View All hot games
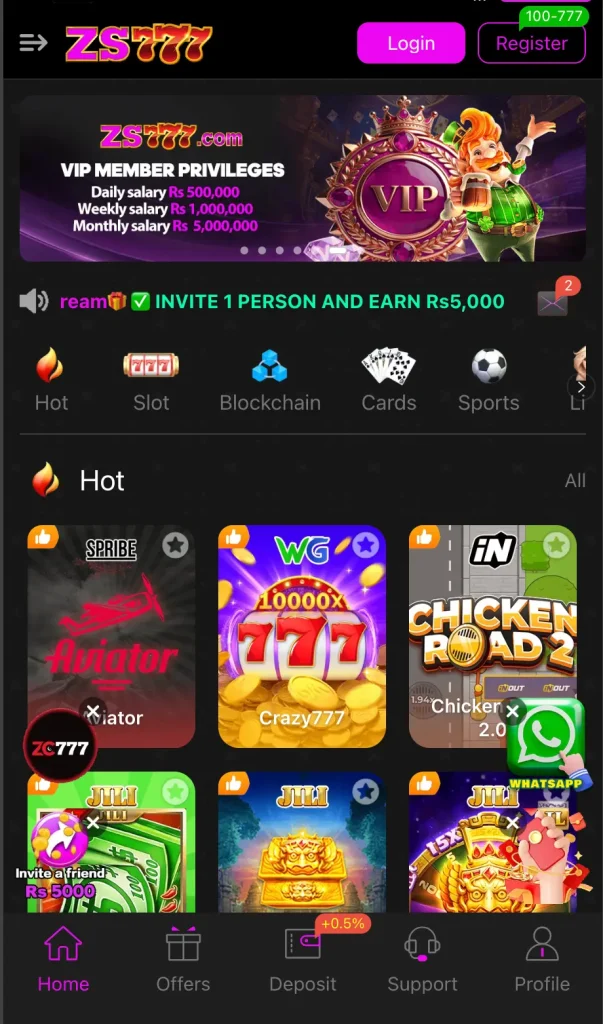The height and width of the screenshot is (1024, 603). 575,481
